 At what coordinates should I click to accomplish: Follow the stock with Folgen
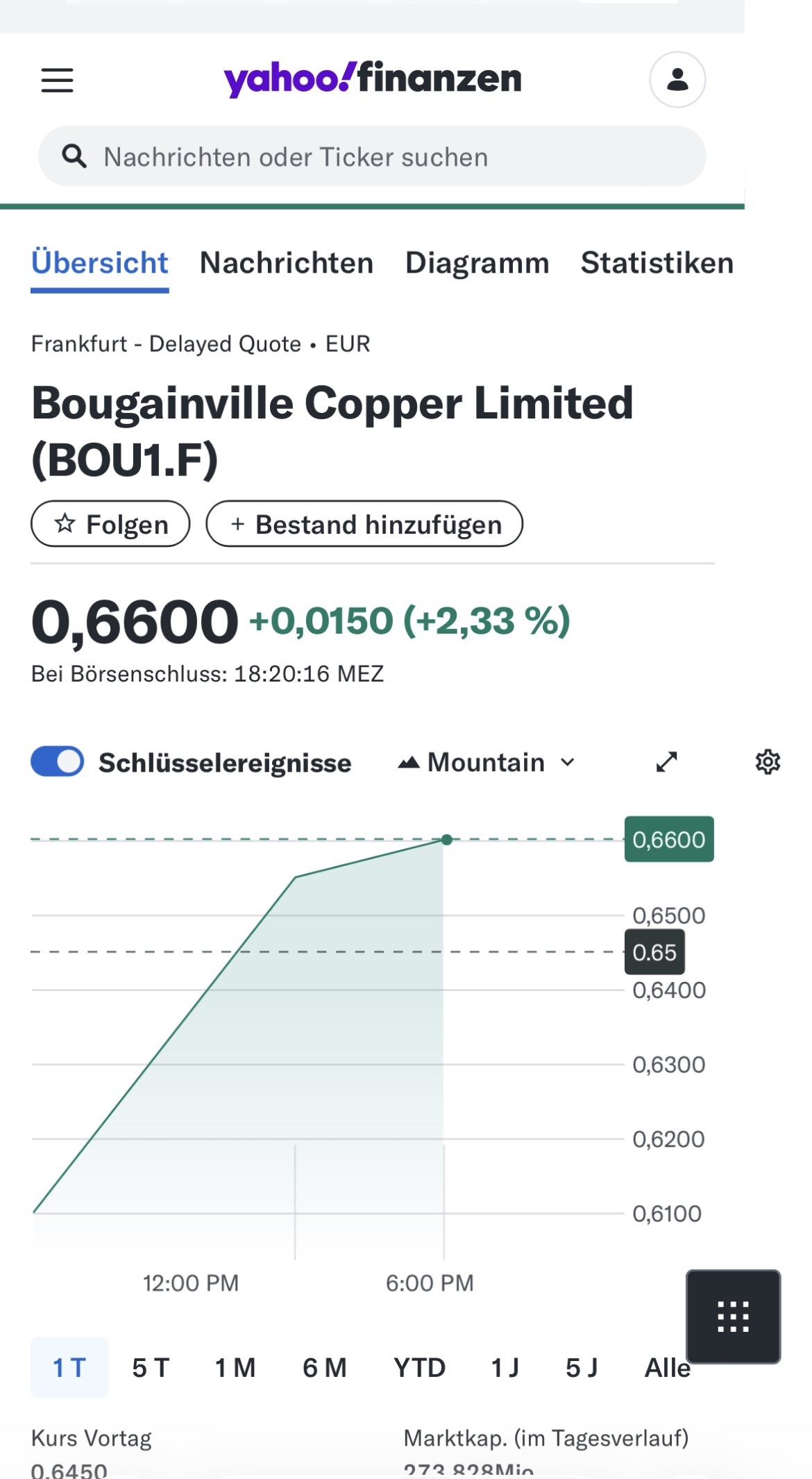(x=111, y=524)
